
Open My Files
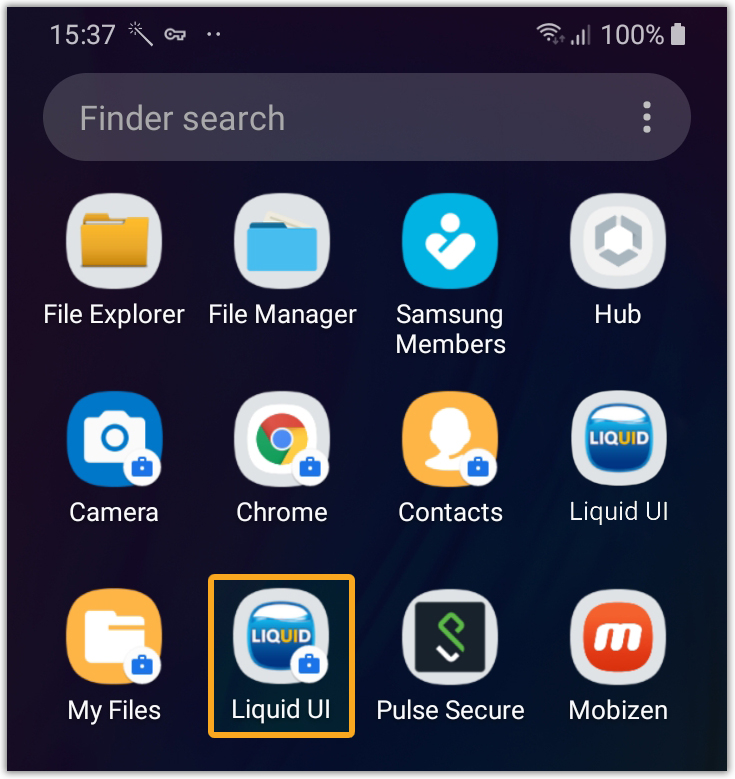pos(114,638)
